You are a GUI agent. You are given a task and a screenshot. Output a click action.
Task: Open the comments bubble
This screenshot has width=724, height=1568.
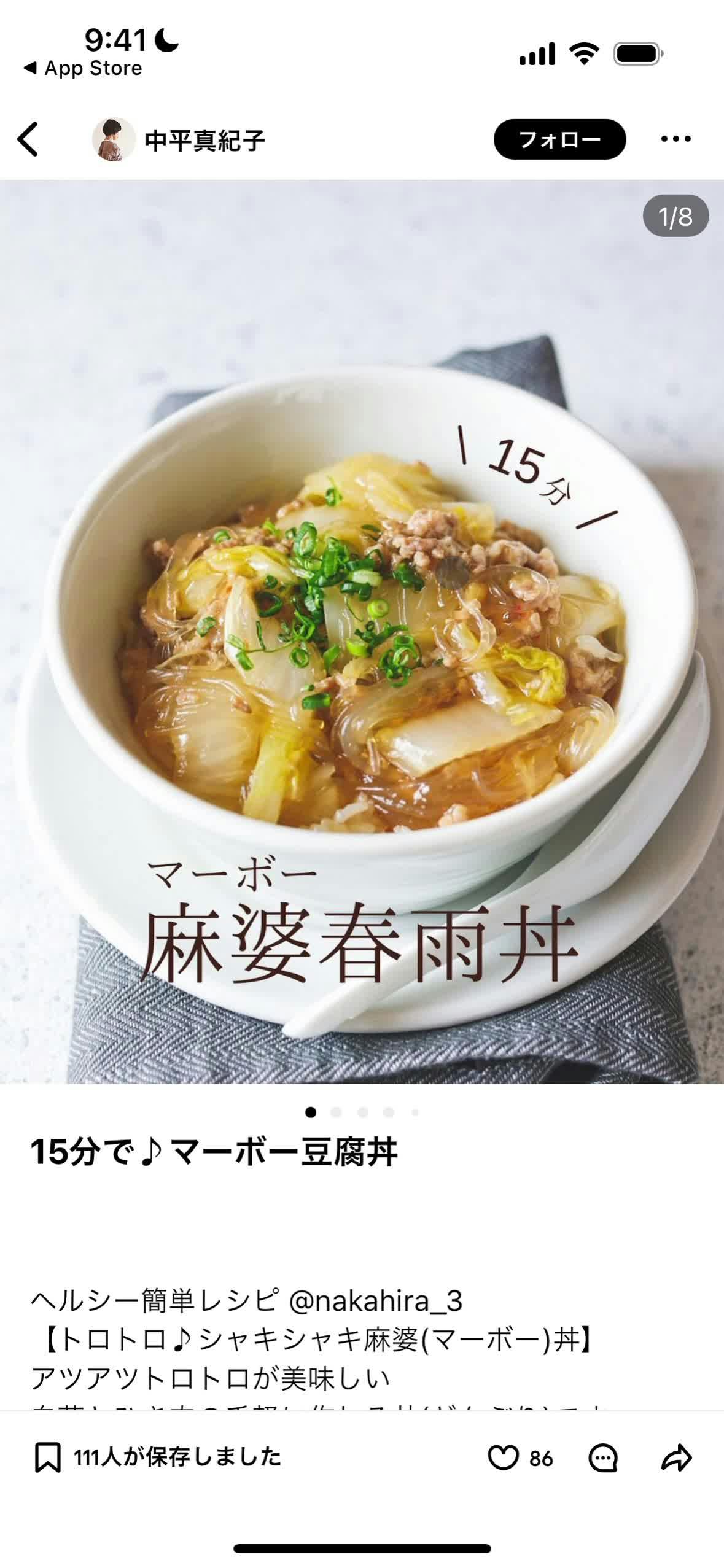[x=602, y=1457]
